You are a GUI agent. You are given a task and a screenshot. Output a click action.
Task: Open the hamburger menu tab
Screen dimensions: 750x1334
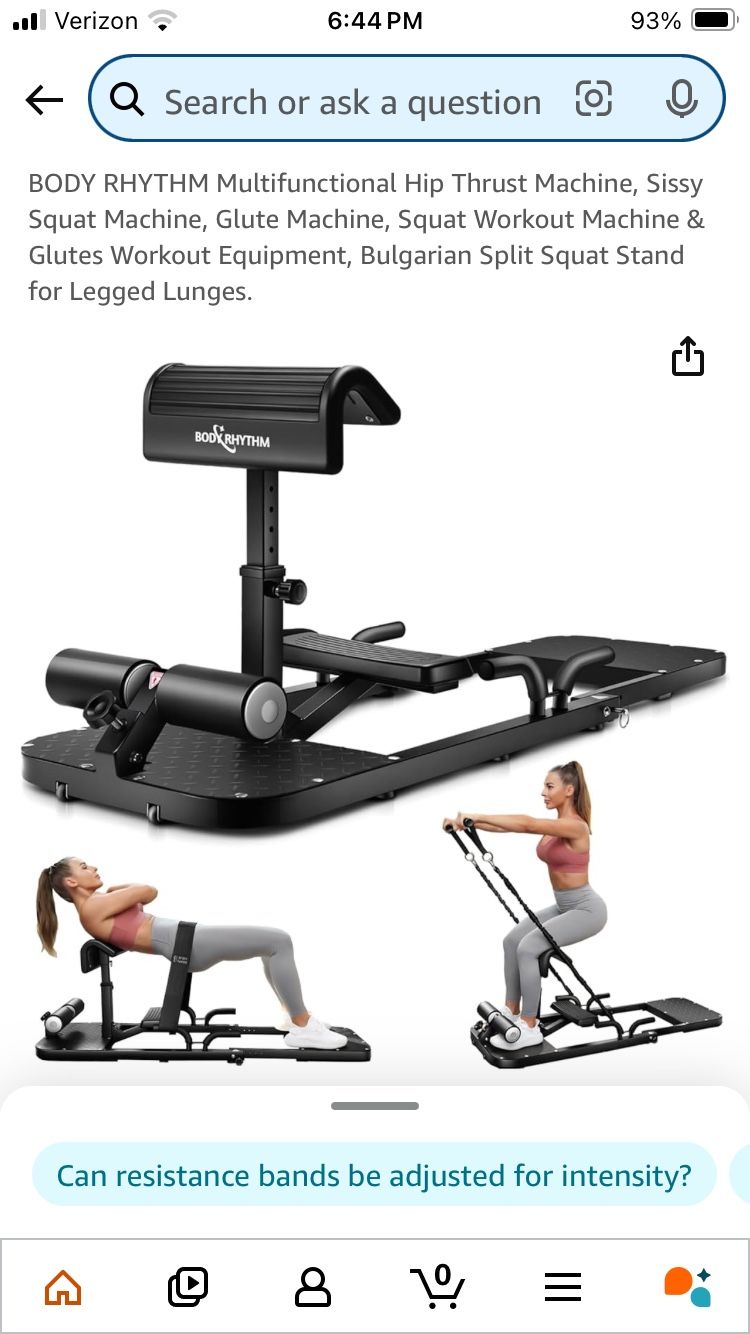point(563,1286)
